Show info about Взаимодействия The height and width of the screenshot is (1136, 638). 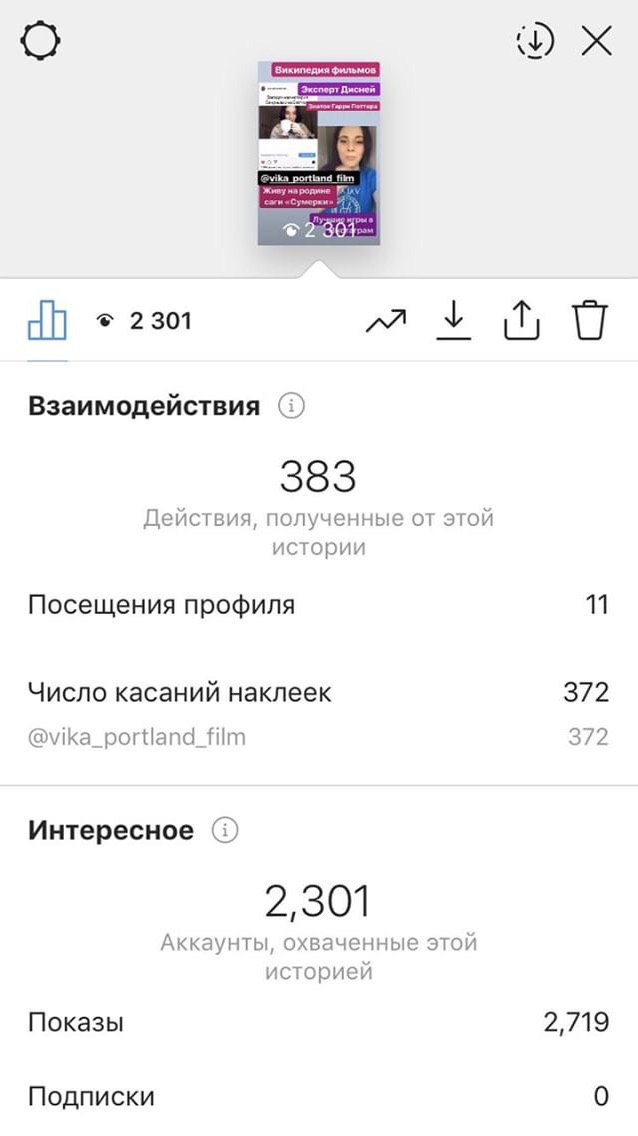pyautogui.click(x=291, y=406)
